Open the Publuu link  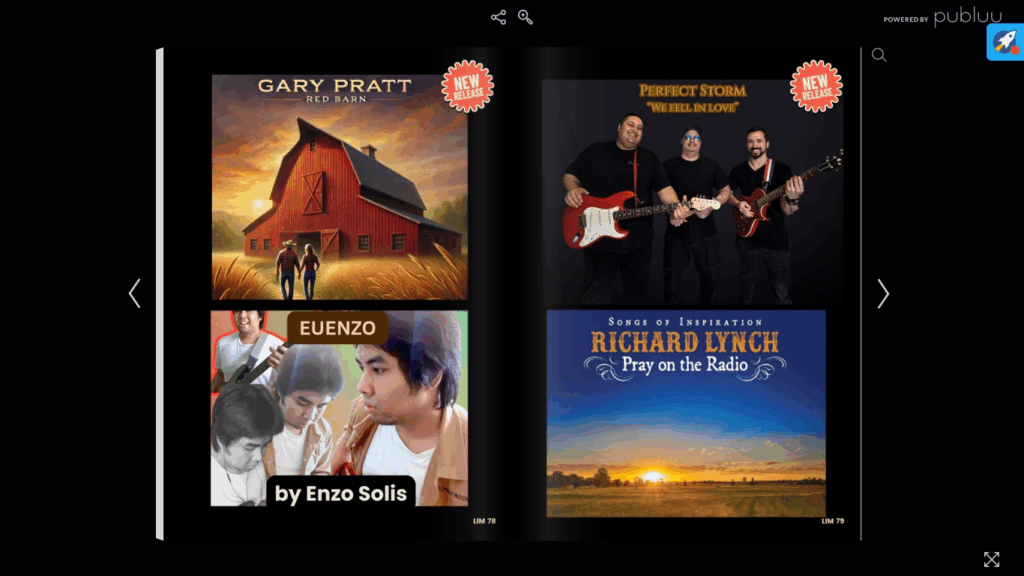941,18
